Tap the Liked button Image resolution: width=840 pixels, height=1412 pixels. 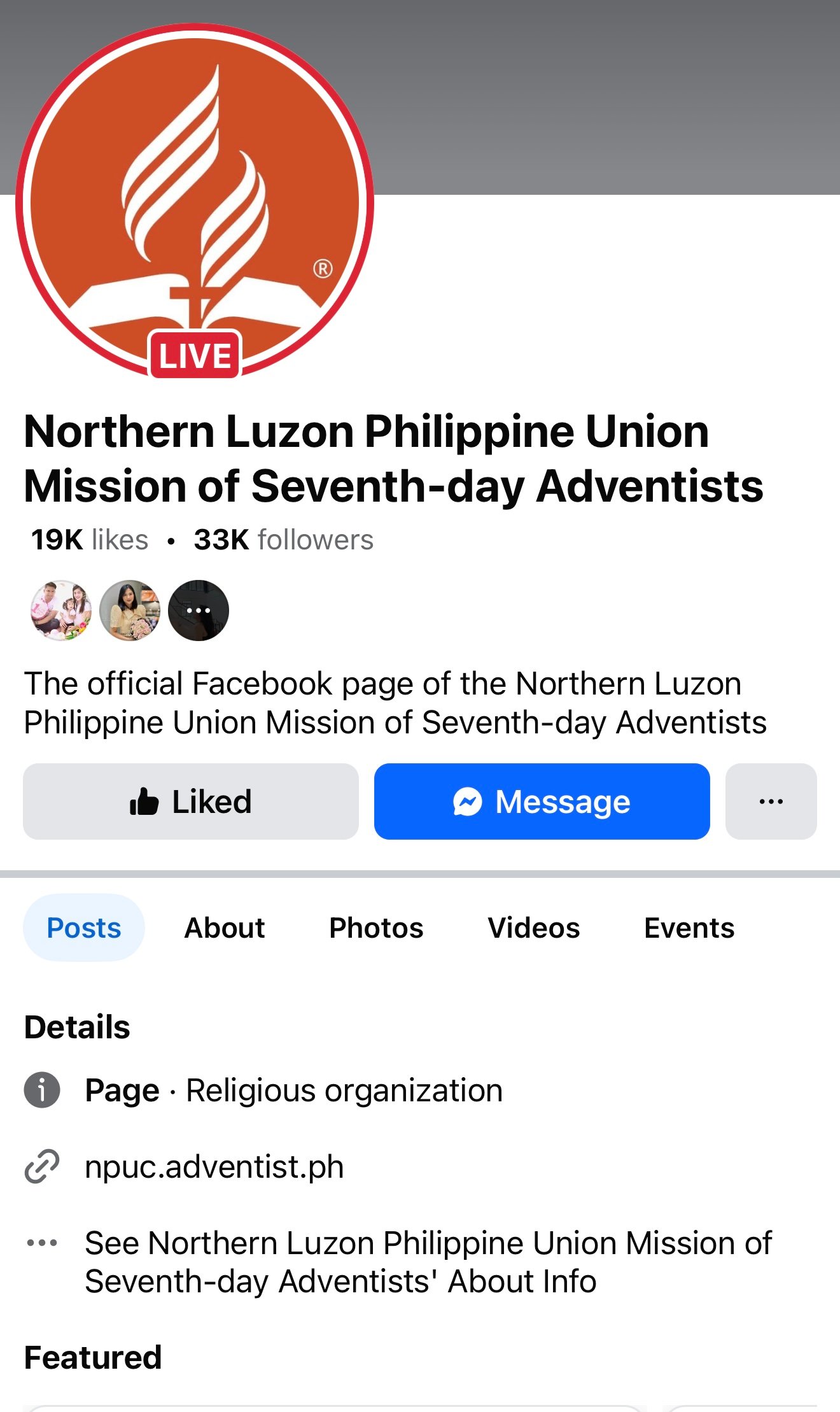coord(191,801)
